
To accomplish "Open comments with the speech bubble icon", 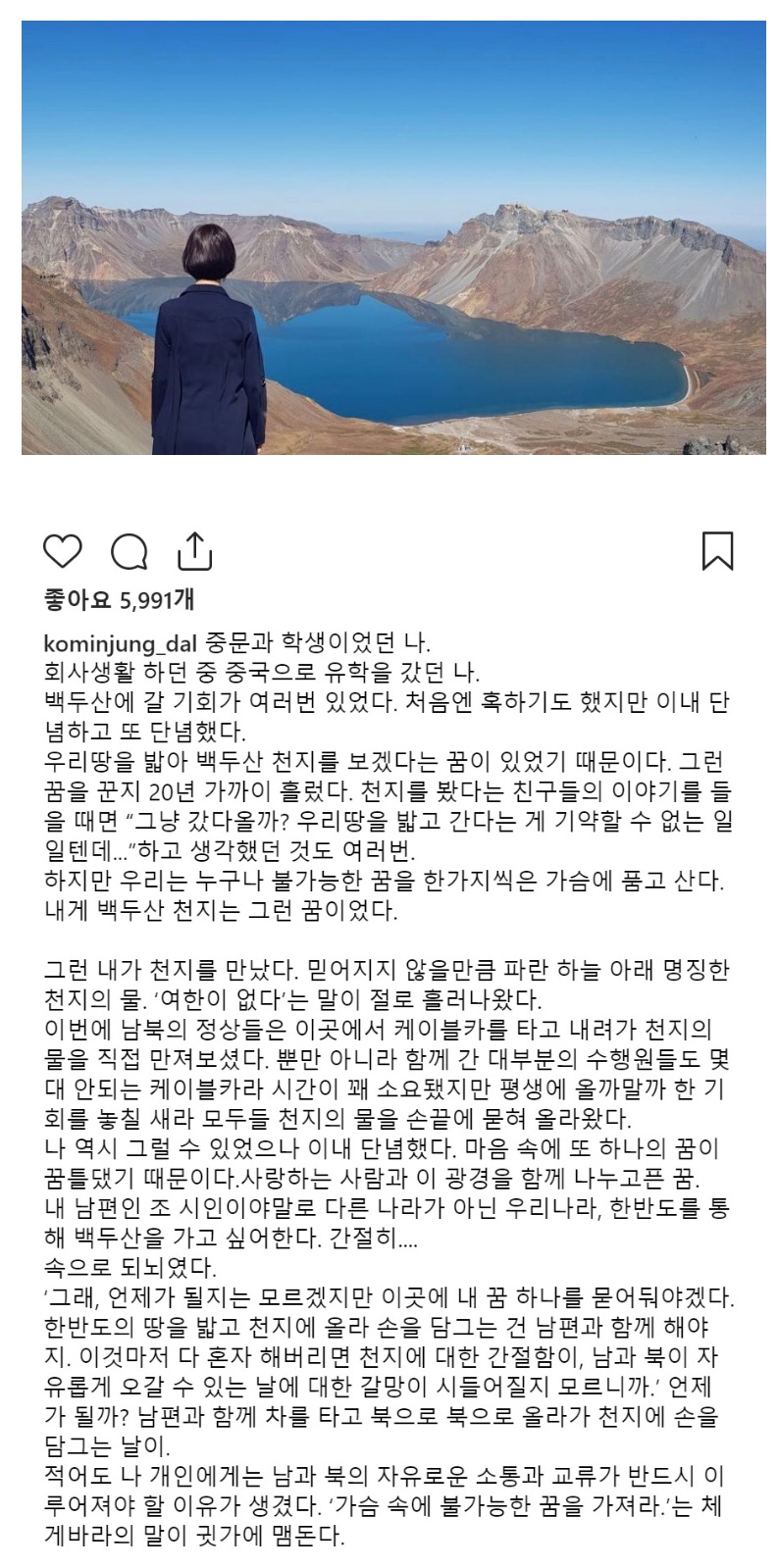I will coord(129,551).
